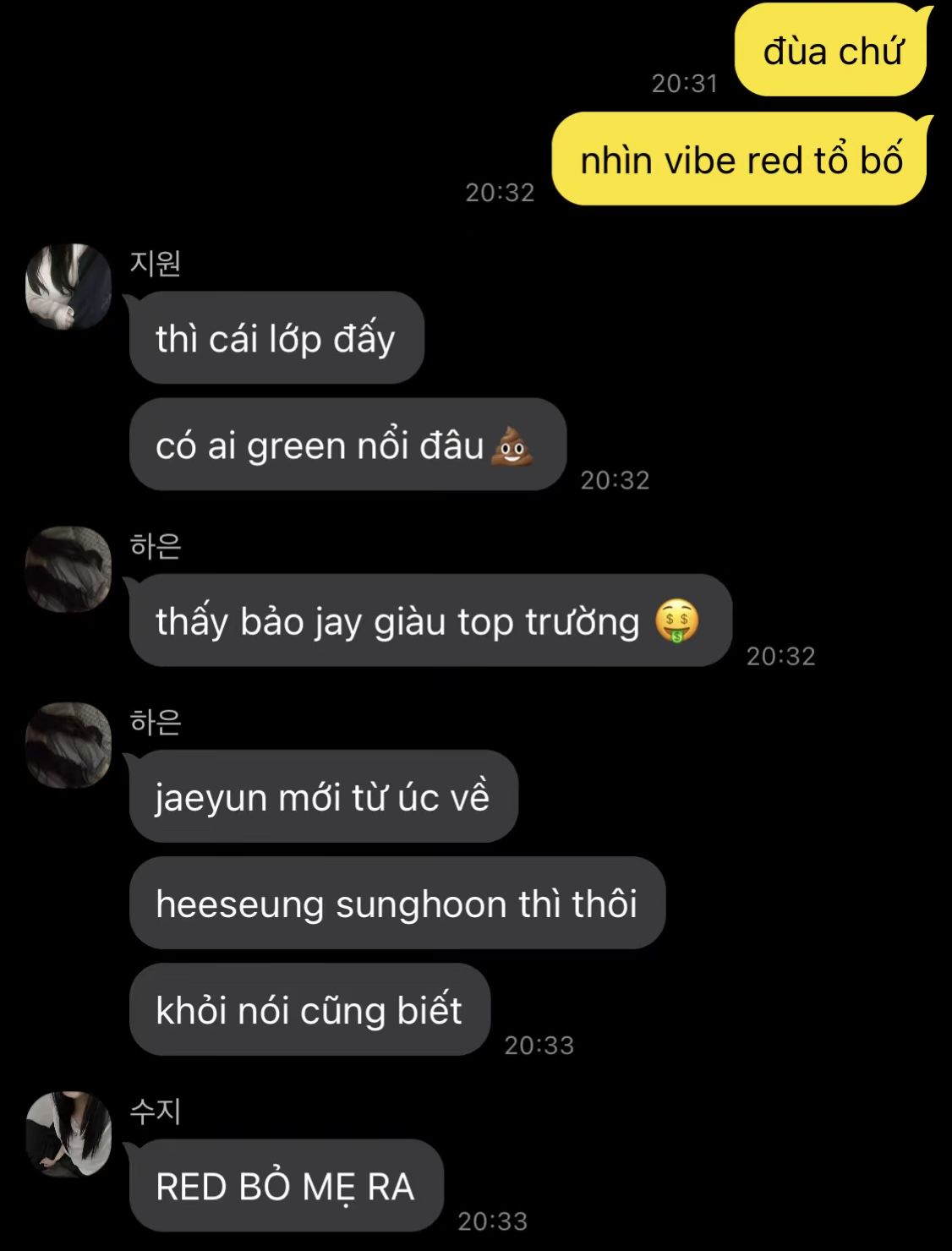952x1251 pixels.
Task: Open 하은's avatar beside the jay giàu message
Action: [x=68, y=569]
